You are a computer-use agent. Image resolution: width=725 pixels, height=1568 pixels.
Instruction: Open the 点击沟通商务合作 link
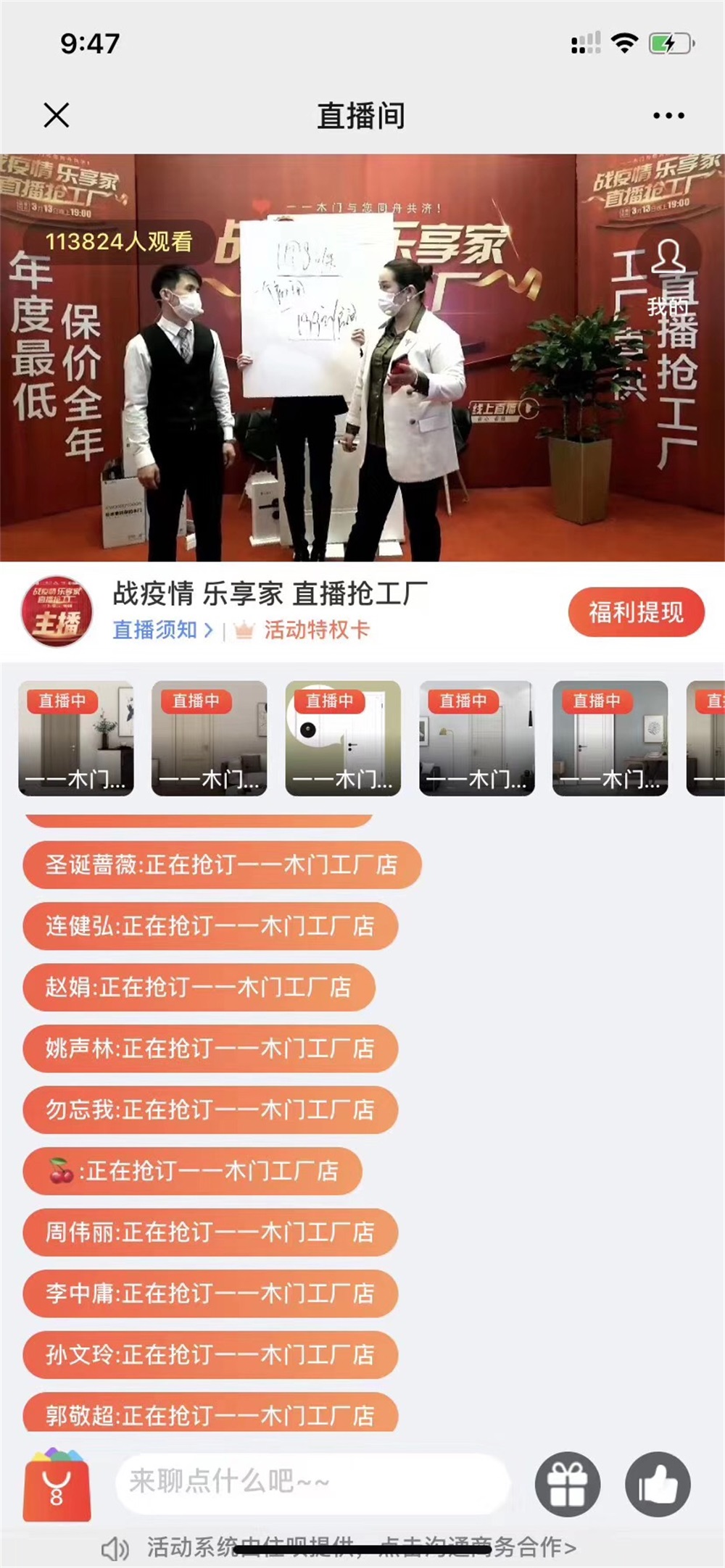(x=478, y=1548)
